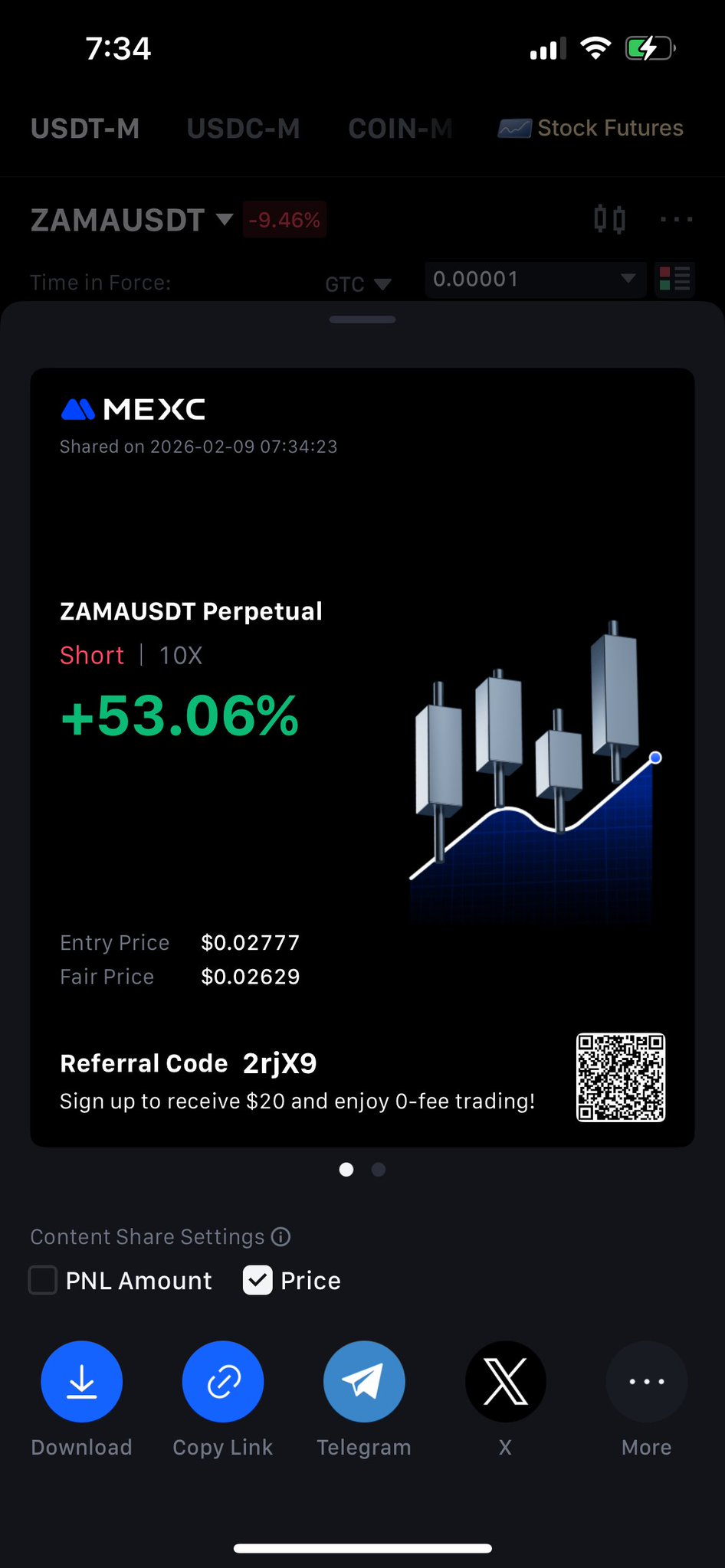Go to the second share card page dot

(x=379, y=1169)
